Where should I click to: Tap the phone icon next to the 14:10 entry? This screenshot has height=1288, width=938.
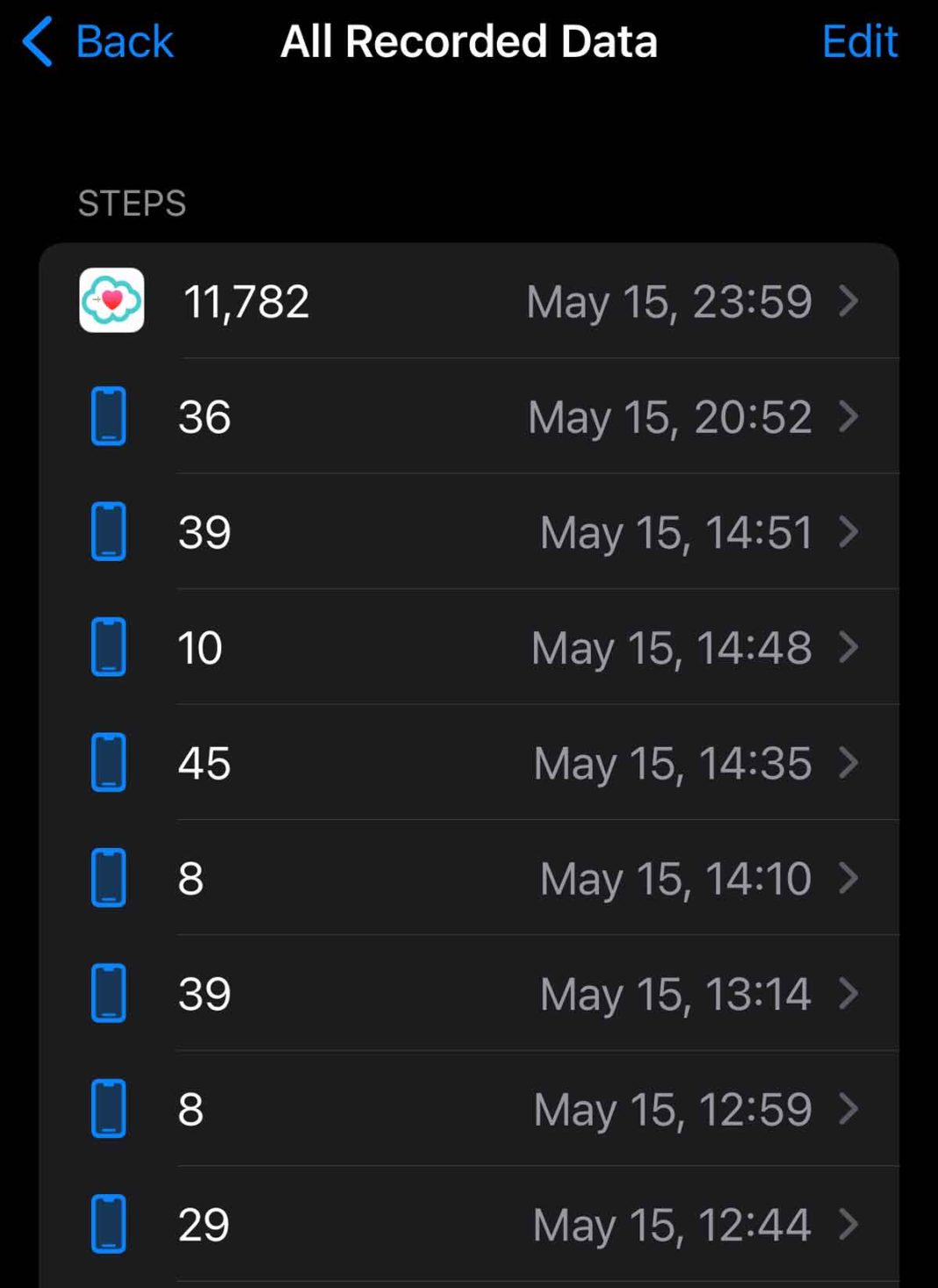pyautogui.click(x=109, y=879)
